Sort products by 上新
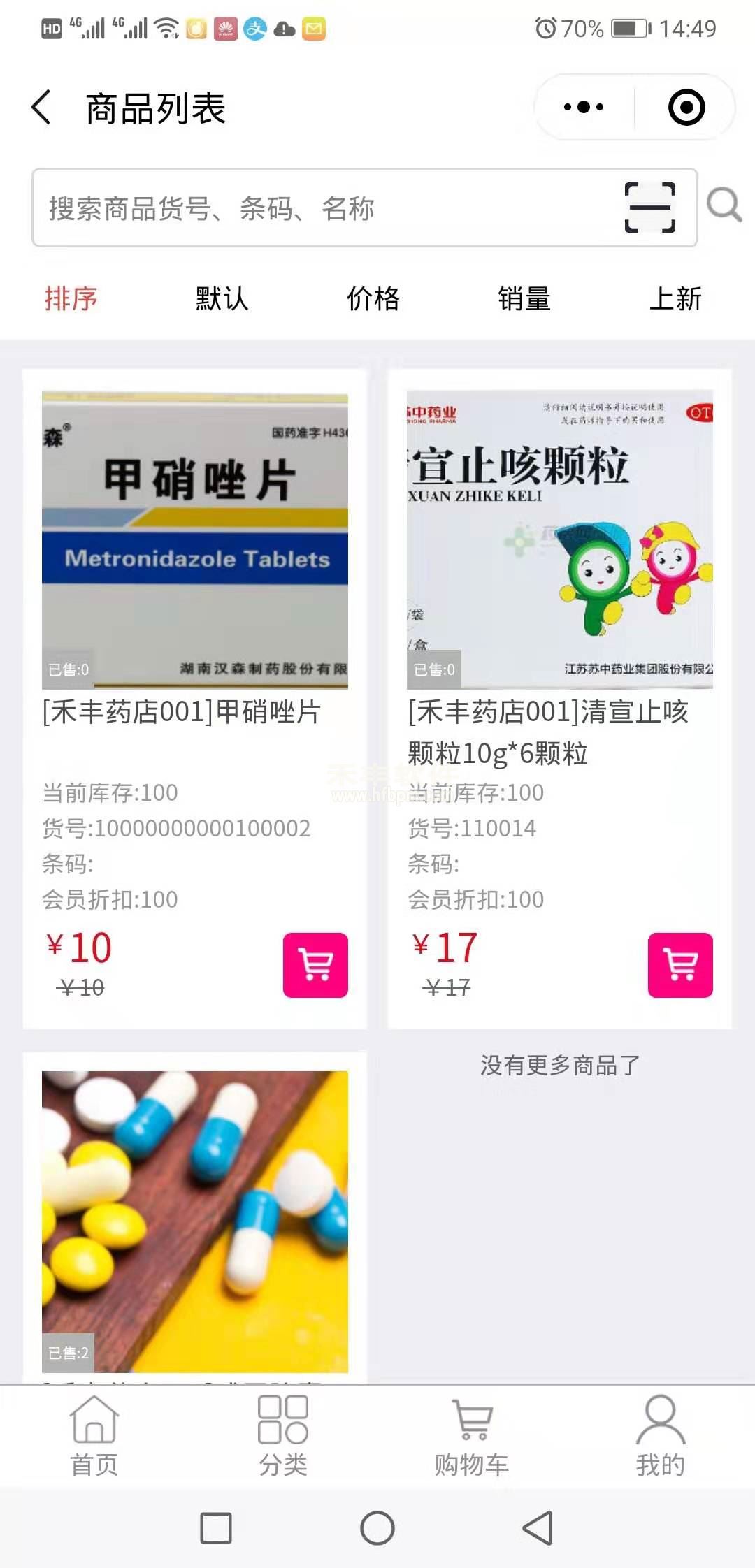Viewport: 755px width, 1568px height. (675, 299)
